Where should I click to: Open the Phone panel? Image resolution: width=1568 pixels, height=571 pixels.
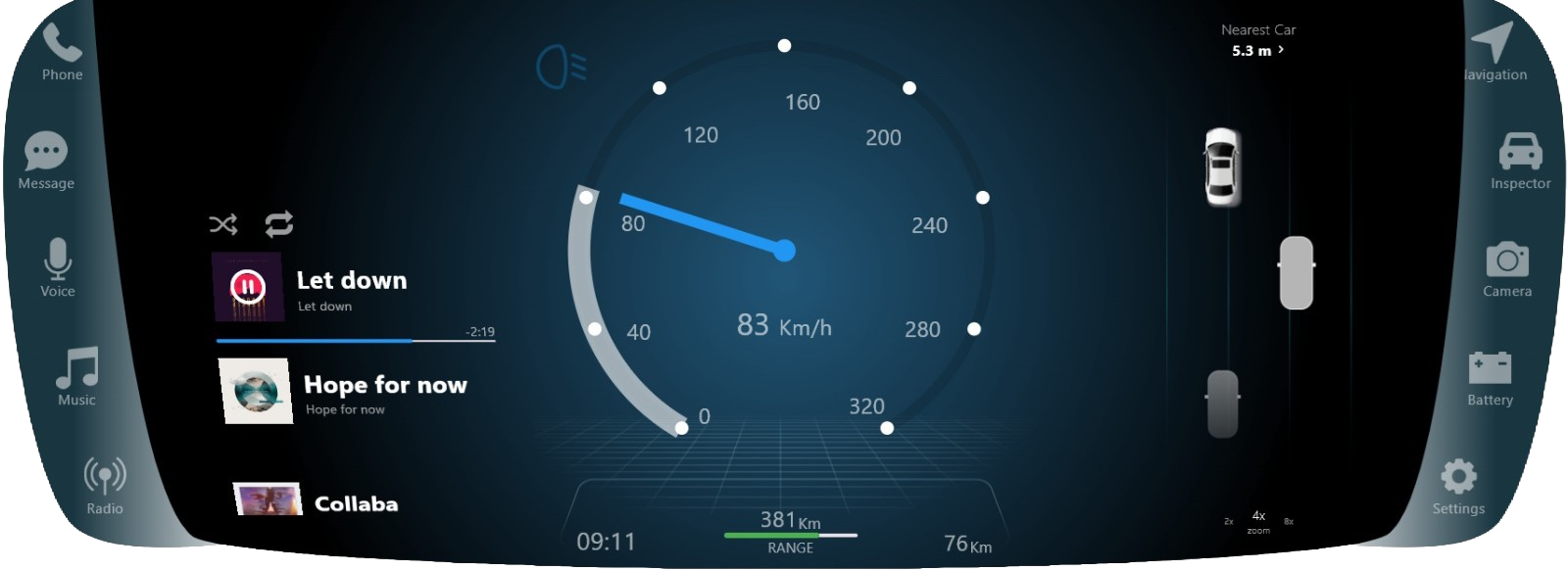(x=62, y=52)
